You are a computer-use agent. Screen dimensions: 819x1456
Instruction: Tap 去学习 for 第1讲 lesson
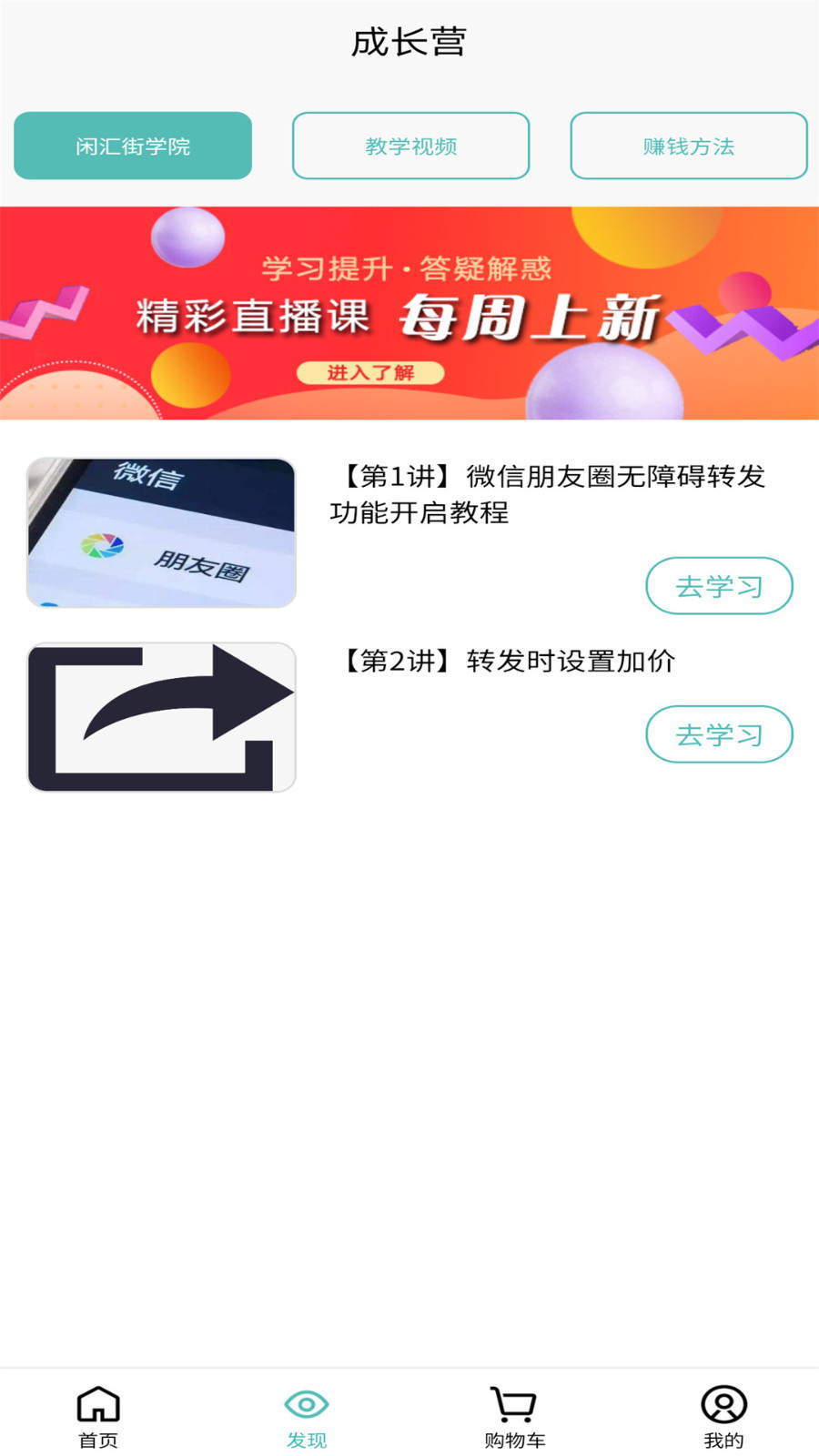pos(719,586)
